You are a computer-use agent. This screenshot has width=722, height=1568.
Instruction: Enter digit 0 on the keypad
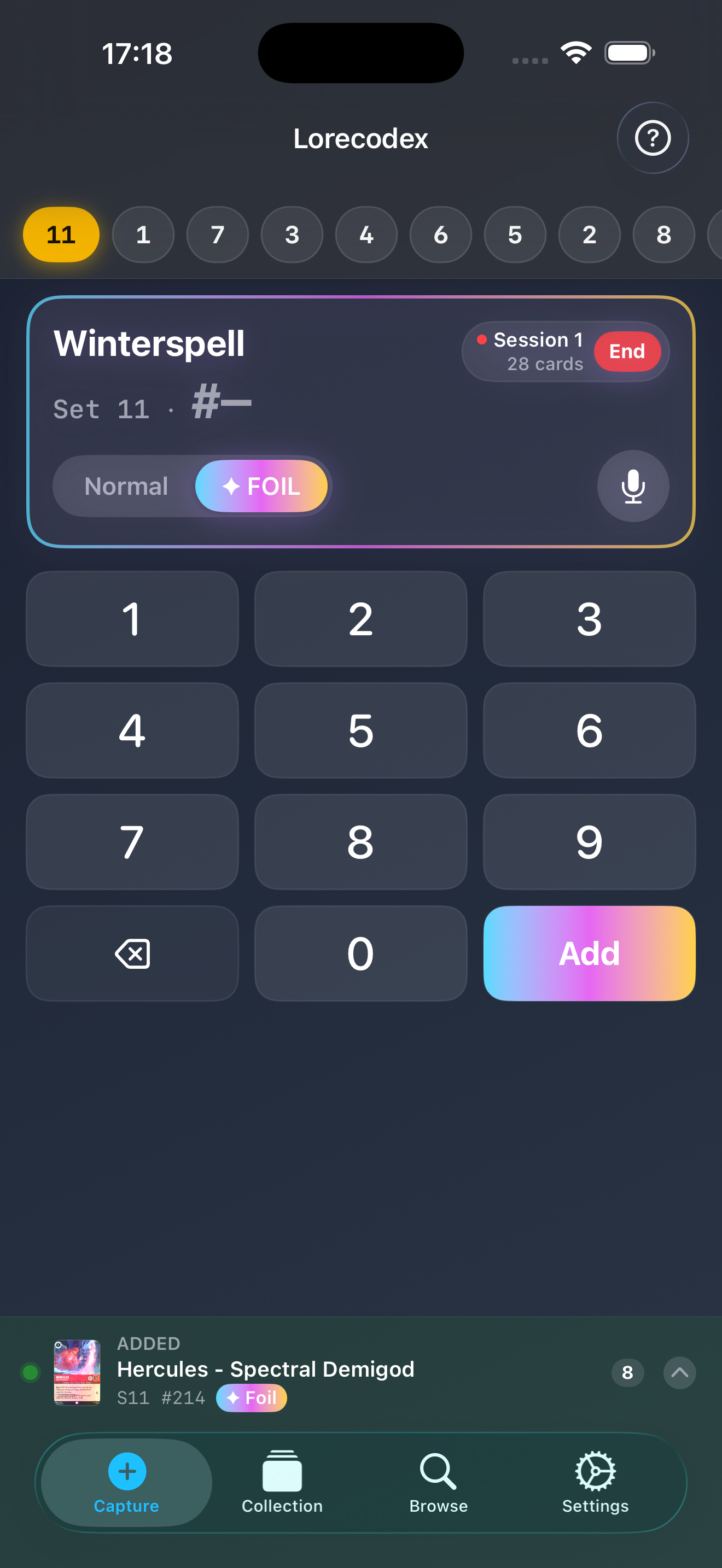360,952
